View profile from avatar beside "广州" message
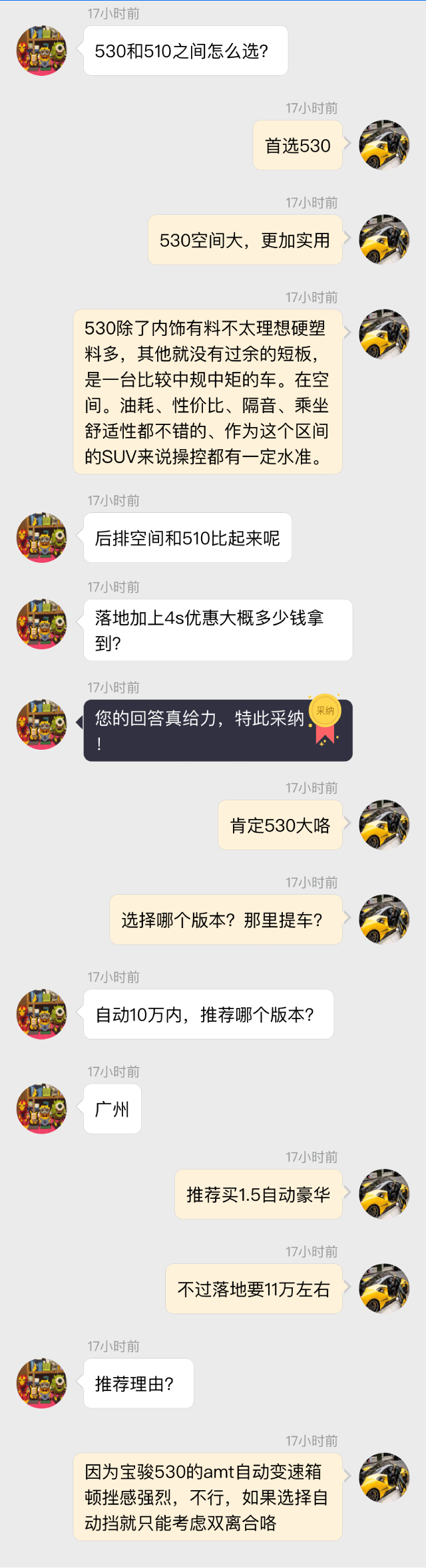This screenshot has width=426, height=1568. [x=41, y=1108]
